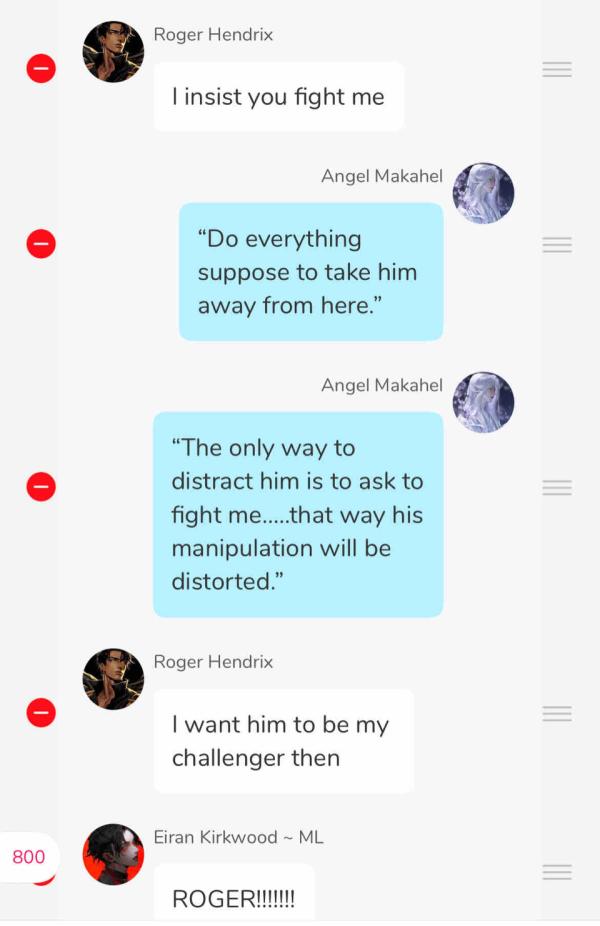
Task: Tap the reorder handle beside "I insist you fight me"
Action: tap(557, 69)
